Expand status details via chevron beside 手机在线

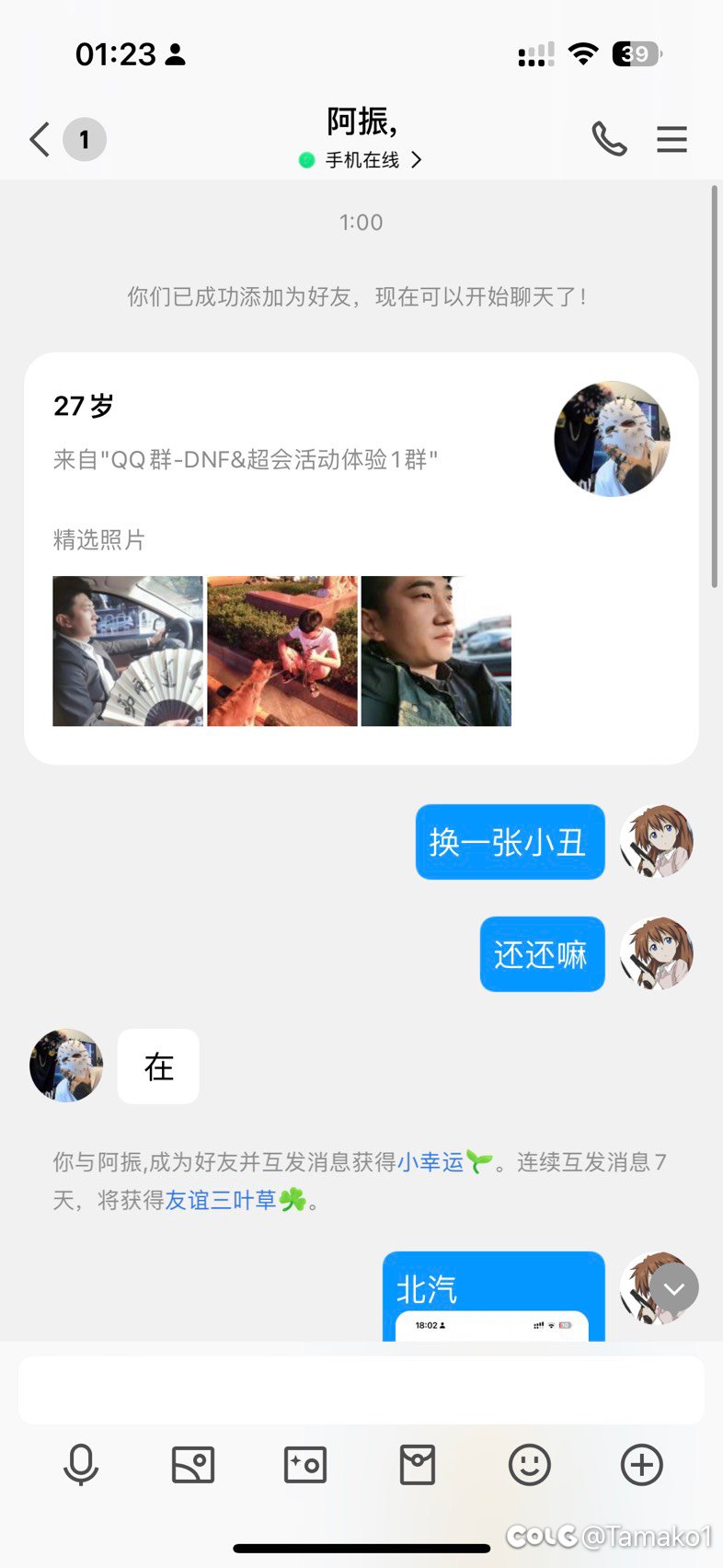click(417, 159)
